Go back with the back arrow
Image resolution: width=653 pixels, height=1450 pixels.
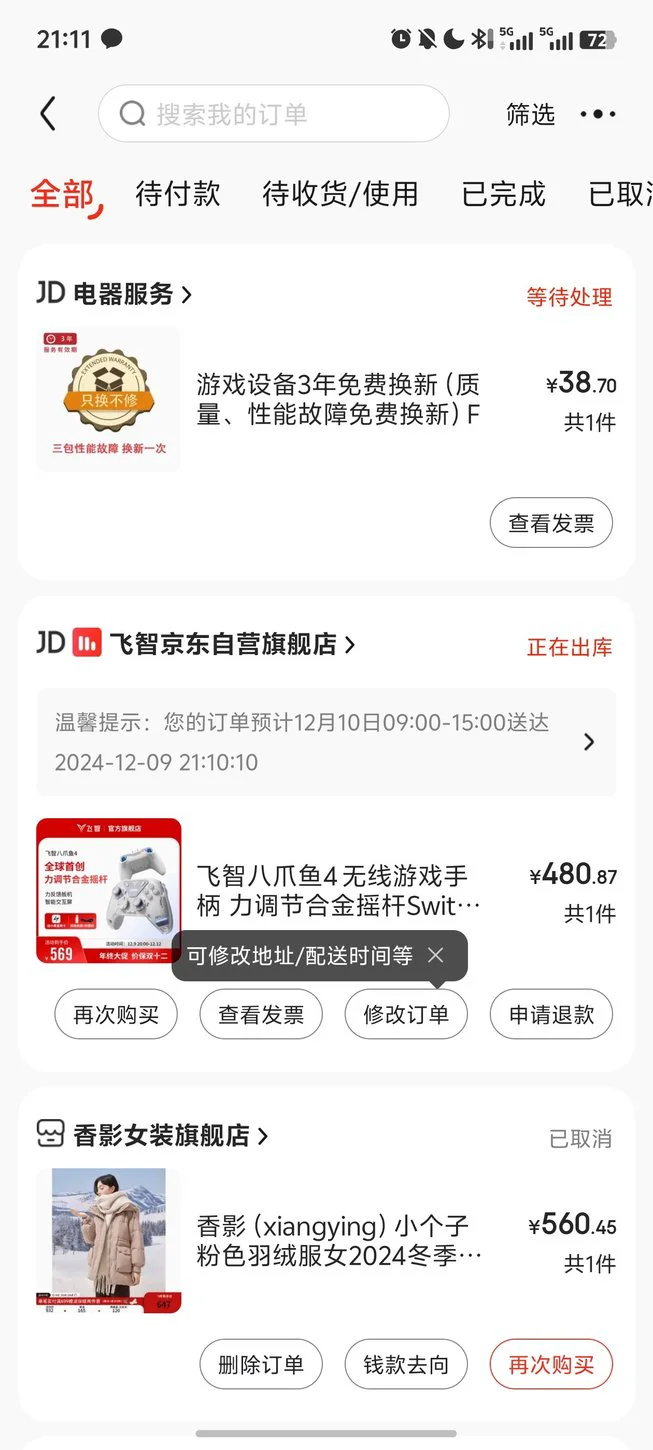(x=47, y=114)
